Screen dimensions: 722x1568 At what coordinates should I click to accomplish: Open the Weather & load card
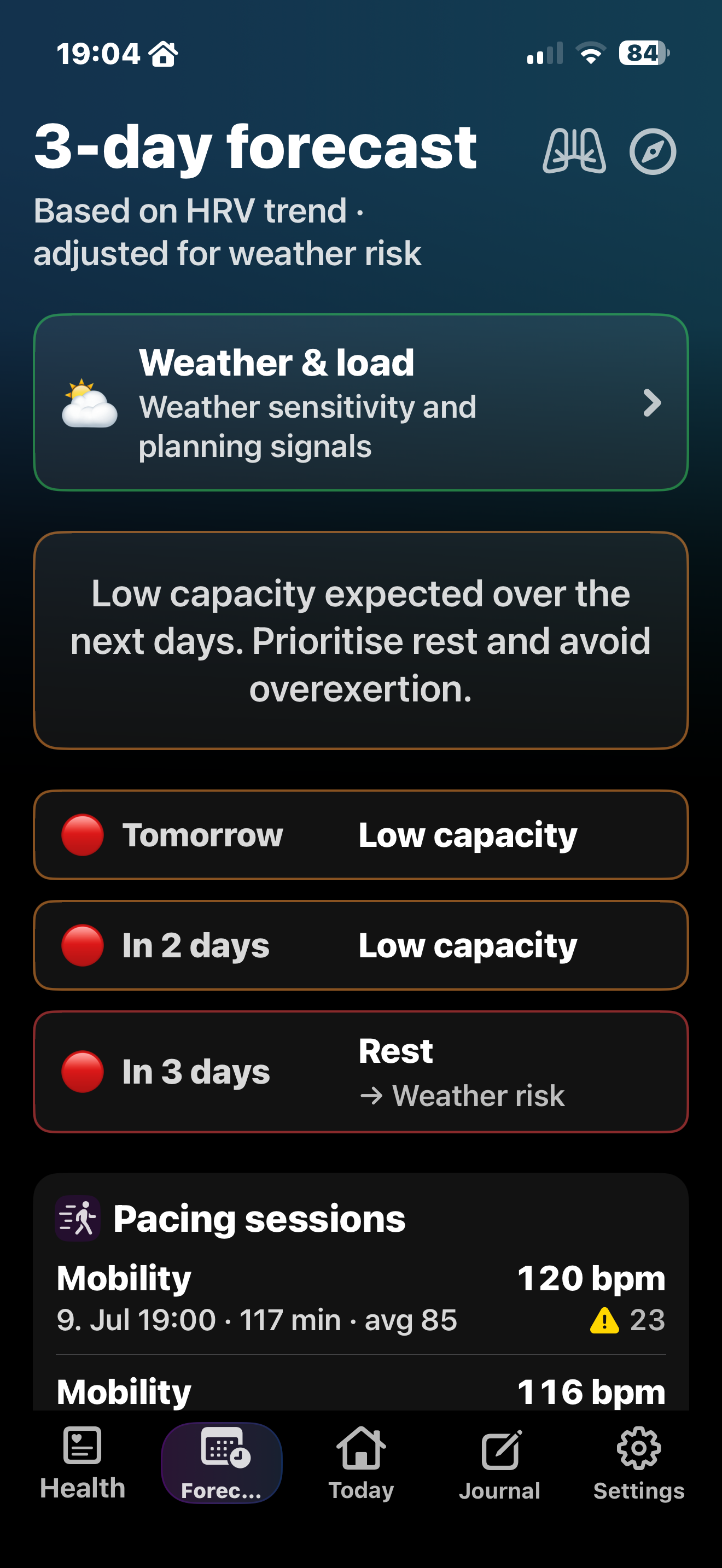(361, 402)
